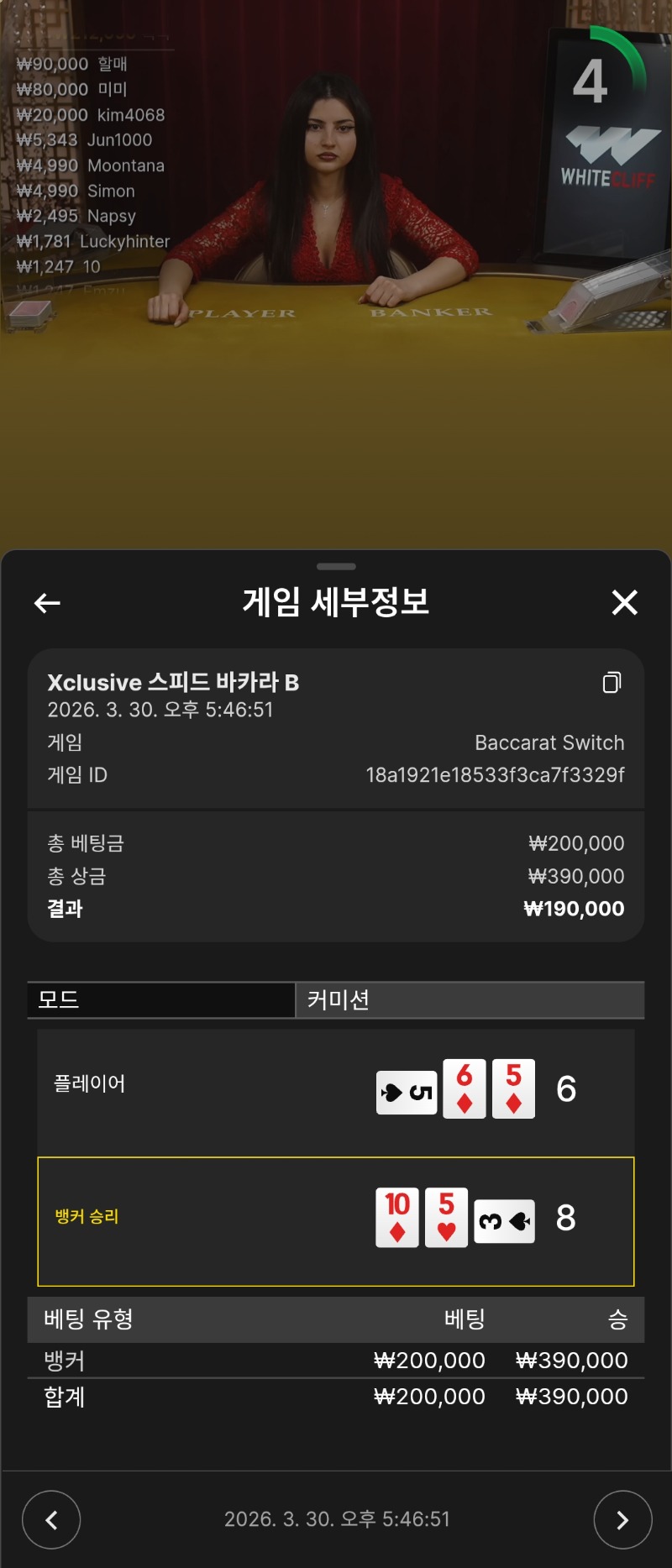Close the game details panel
This screenshot has width=672, height=1568.
pos(624,602)
